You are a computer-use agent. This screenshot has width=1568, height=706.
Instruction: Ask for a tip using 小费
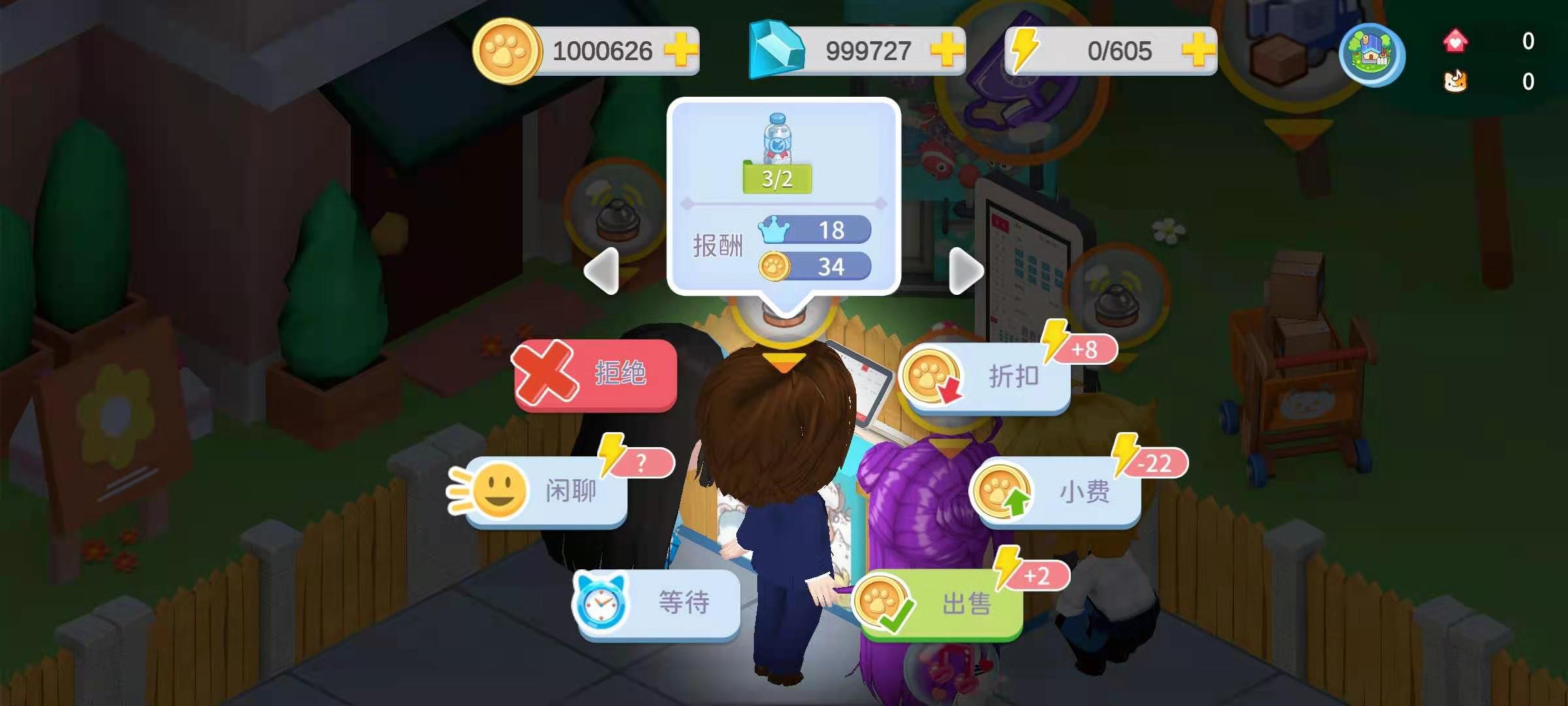click(x=1057, y=492)
